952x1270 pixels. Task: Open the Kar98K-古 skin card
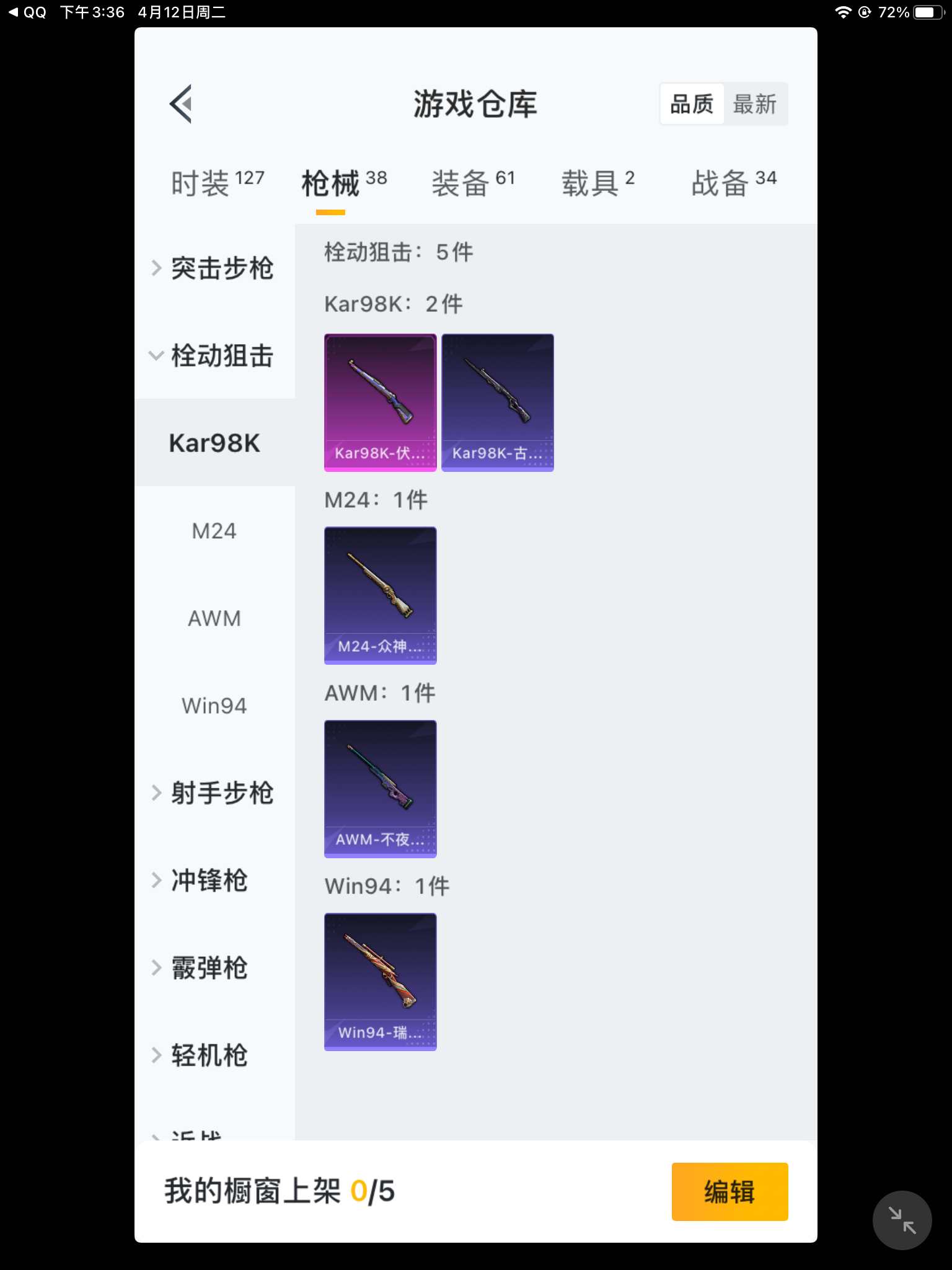pyautogui.click(x=497, y=402)
